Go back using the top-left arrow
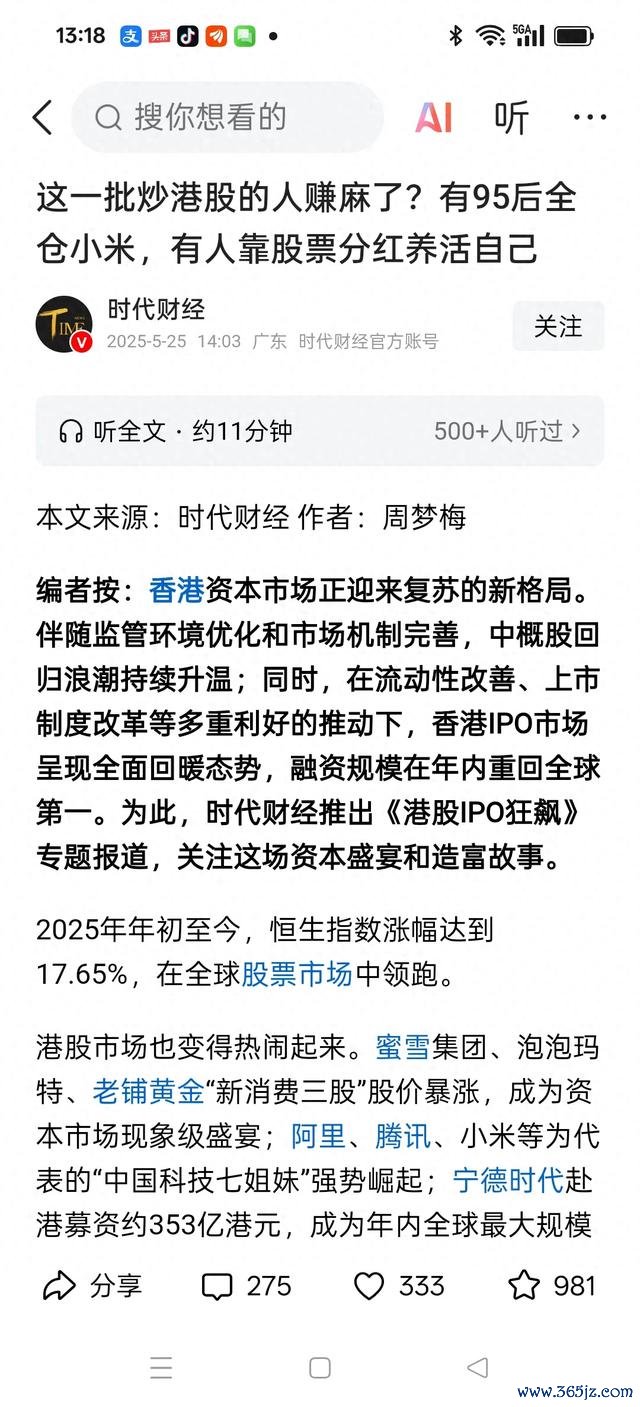Image resolution: width=640 pixels, height=1407 pixels. [42, 118]
